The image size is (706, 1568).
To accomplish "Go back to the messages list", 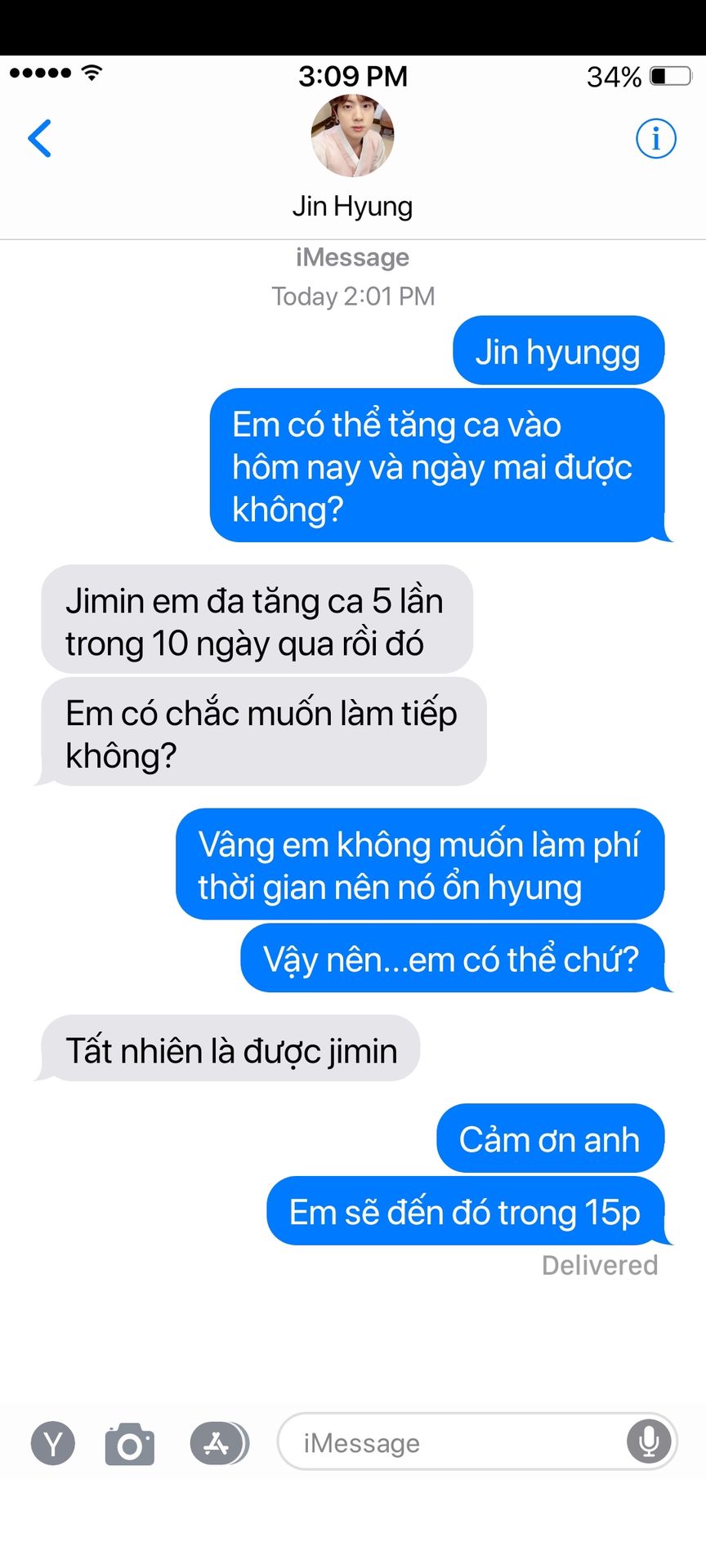I will coord(39,138).
